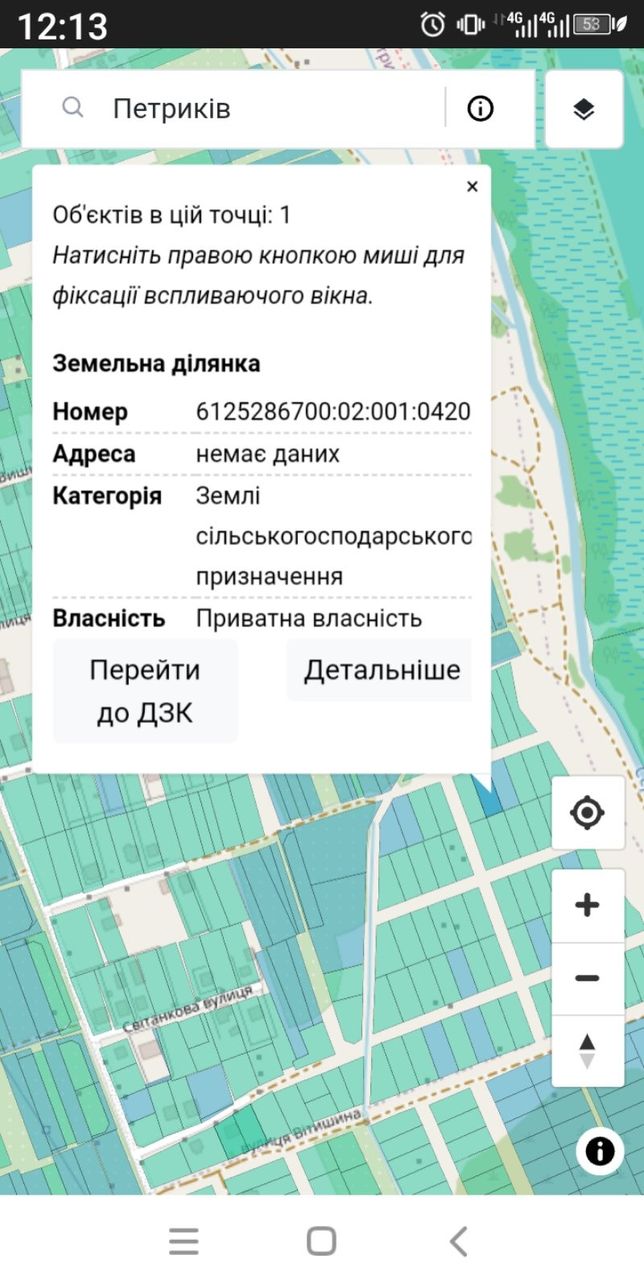Image resolution: width=644 pixels, height=1288 pixels.
Task: Tap the Перейти до ДЗК button
Action: (145, 691)
